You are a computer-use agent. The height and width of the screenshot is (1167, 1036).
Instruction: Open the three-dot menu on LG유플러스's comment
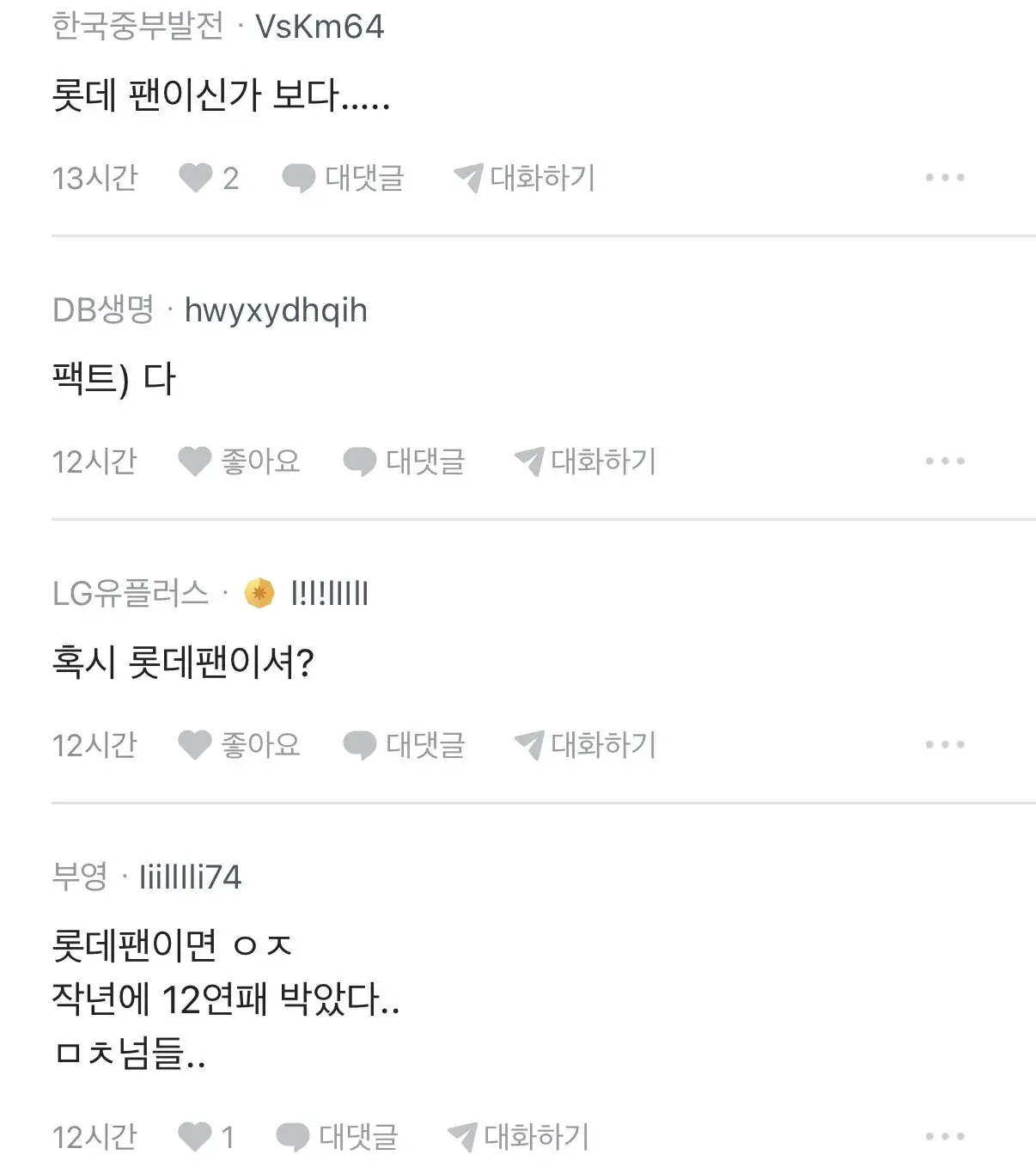tap(945, 743)
